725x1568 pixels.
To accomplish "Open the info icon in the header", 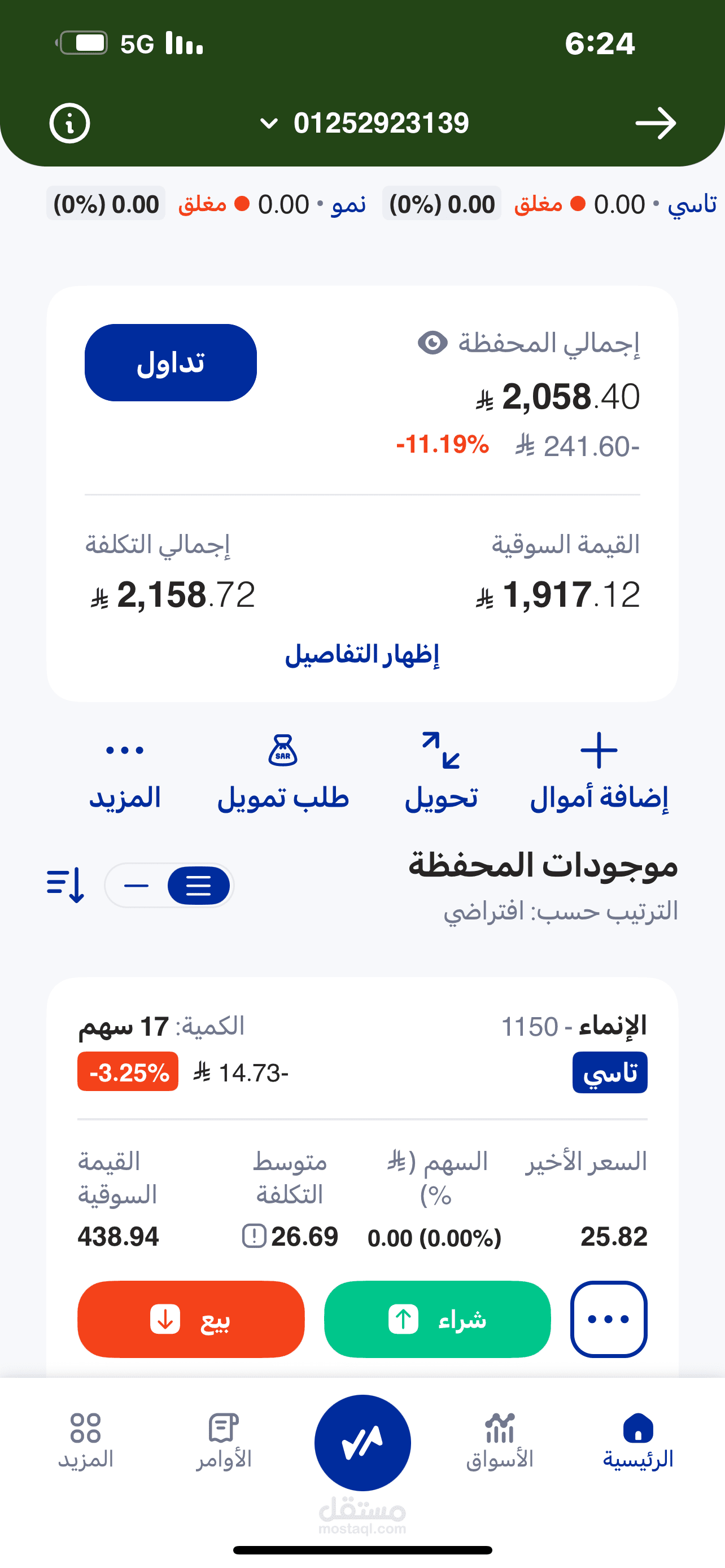I will [69, 124].
